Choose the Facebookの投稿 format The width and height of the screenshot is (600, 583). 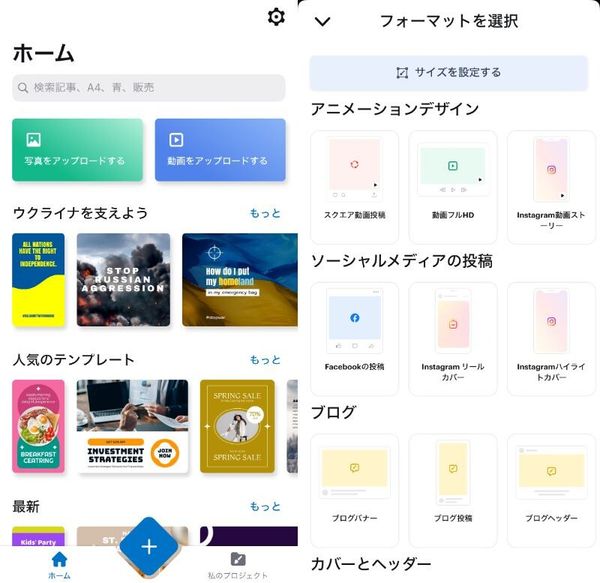point(354,339)
